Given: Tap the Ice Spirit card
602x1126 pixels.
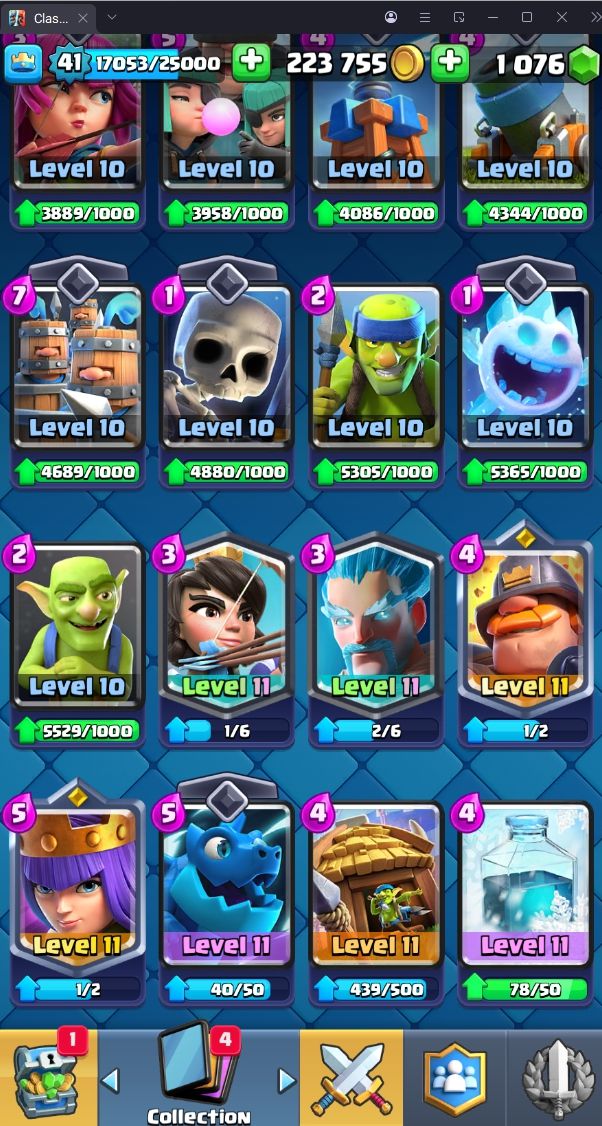Looking at the screenshot, I should [525, 373].
